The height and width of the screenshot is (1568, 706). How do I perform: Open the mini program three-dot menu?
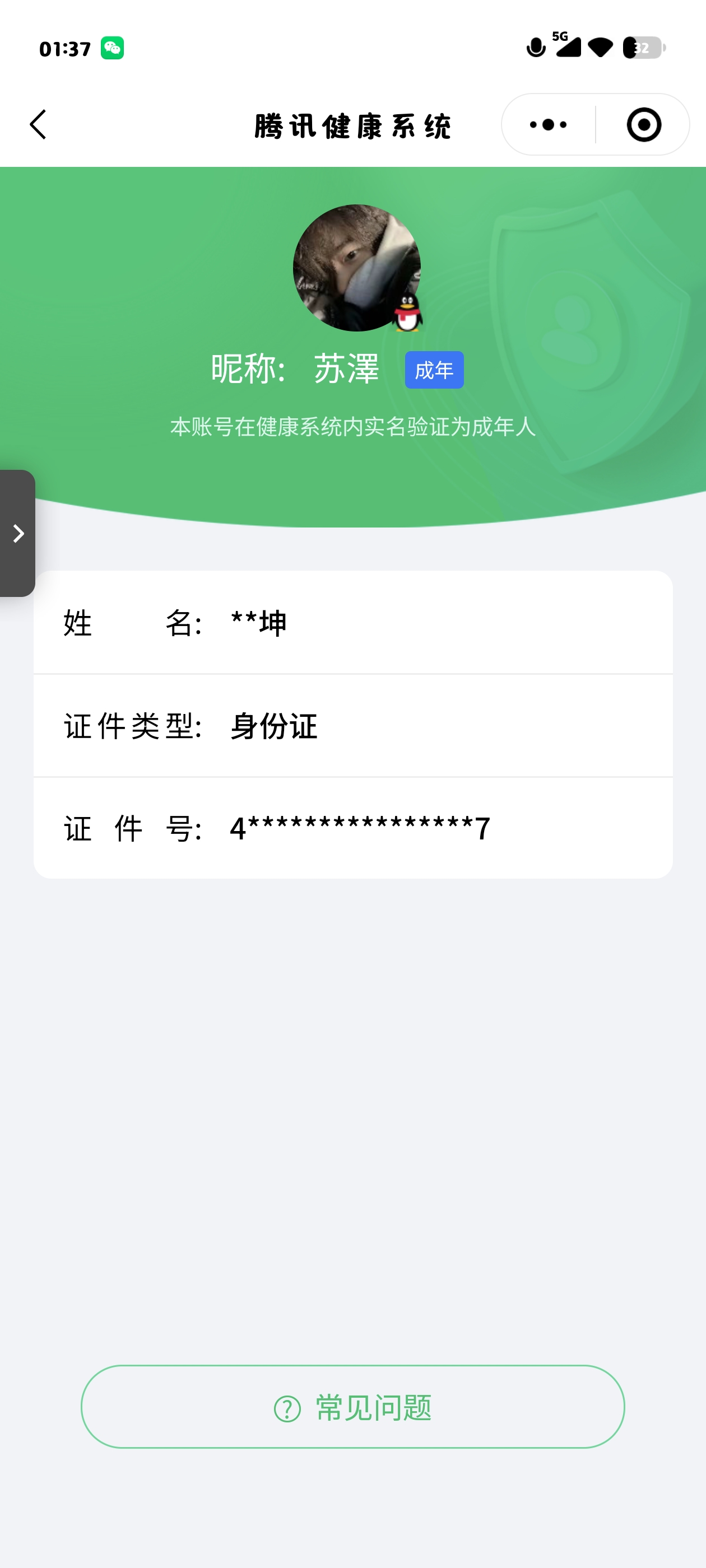pyautogui.click(x=547, y=125)
